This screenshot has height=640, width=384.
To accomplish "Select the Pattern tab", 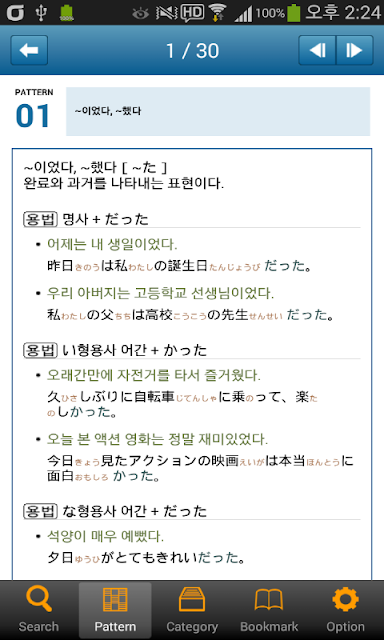I will (115, 610).
